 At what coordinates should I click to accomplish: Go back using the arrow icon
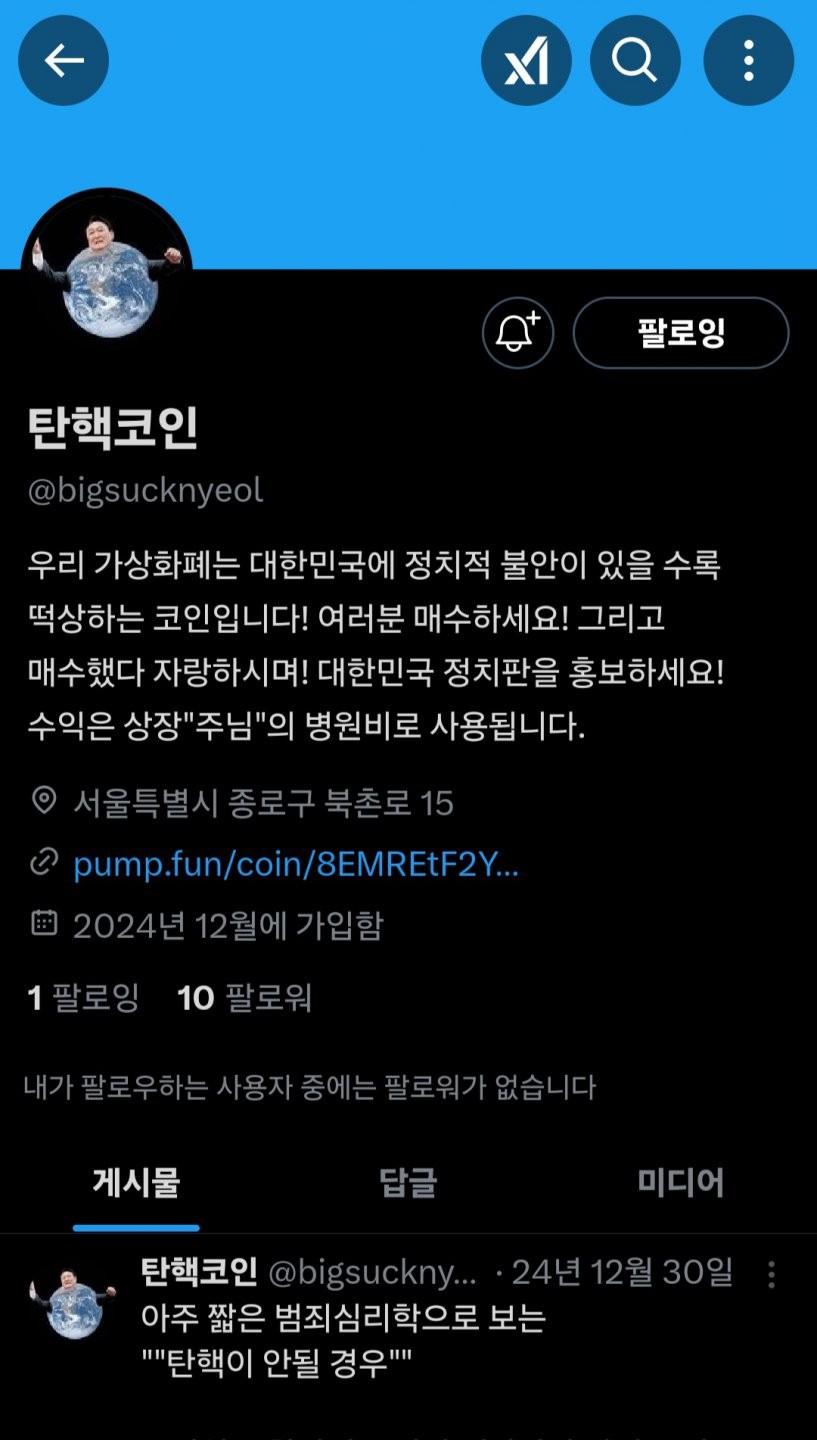coord(63,61)
